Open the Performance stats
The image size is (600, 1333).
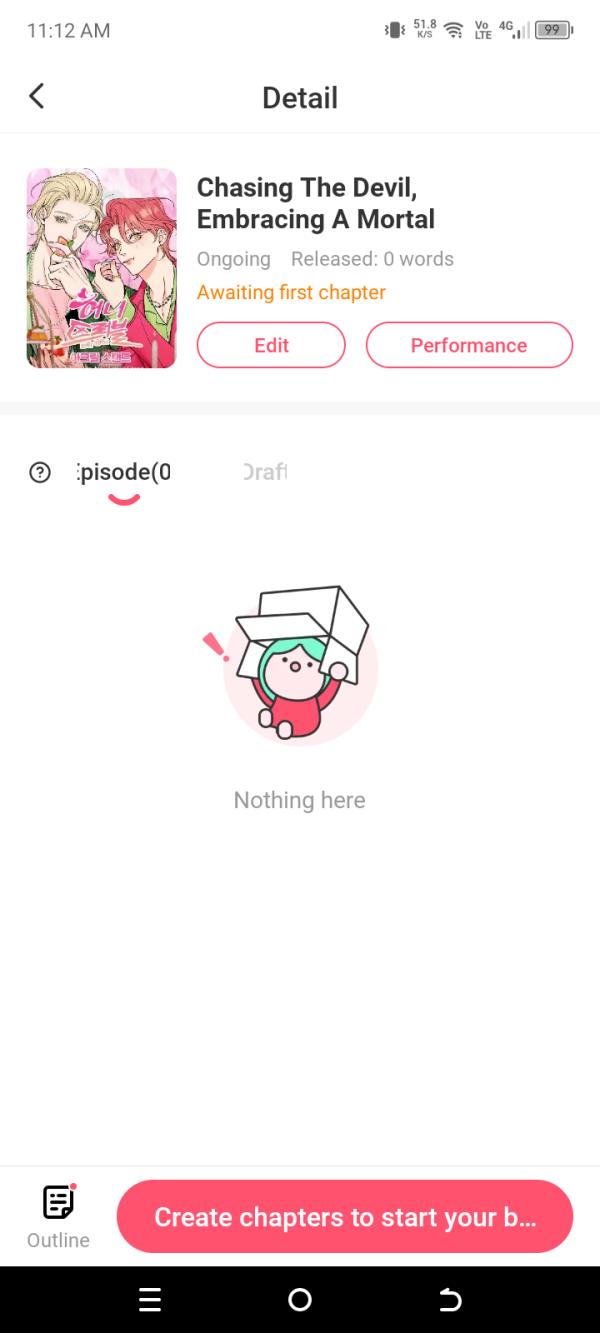click(469, 345)
